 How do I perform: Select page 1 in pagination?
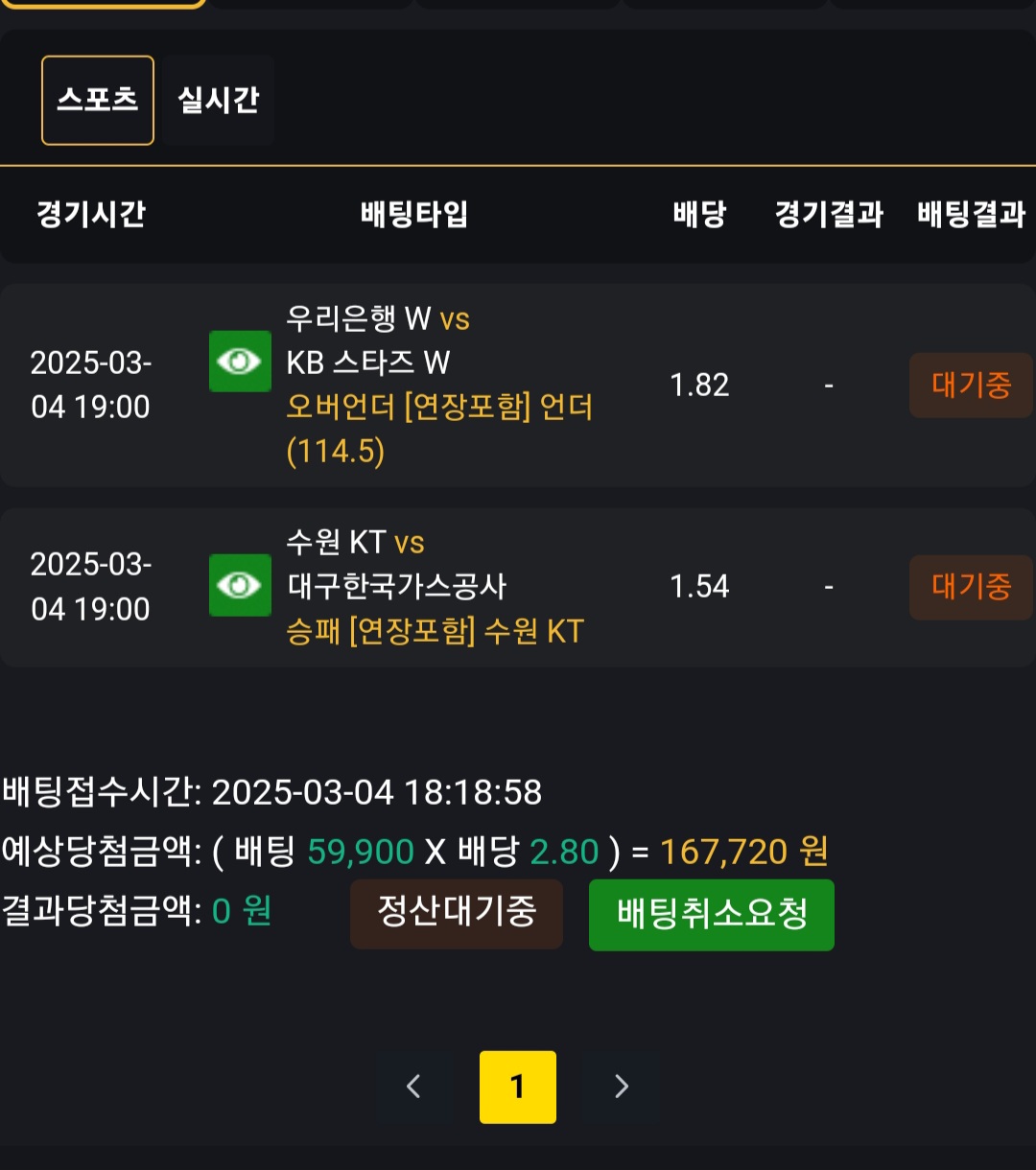point(518,1087)
